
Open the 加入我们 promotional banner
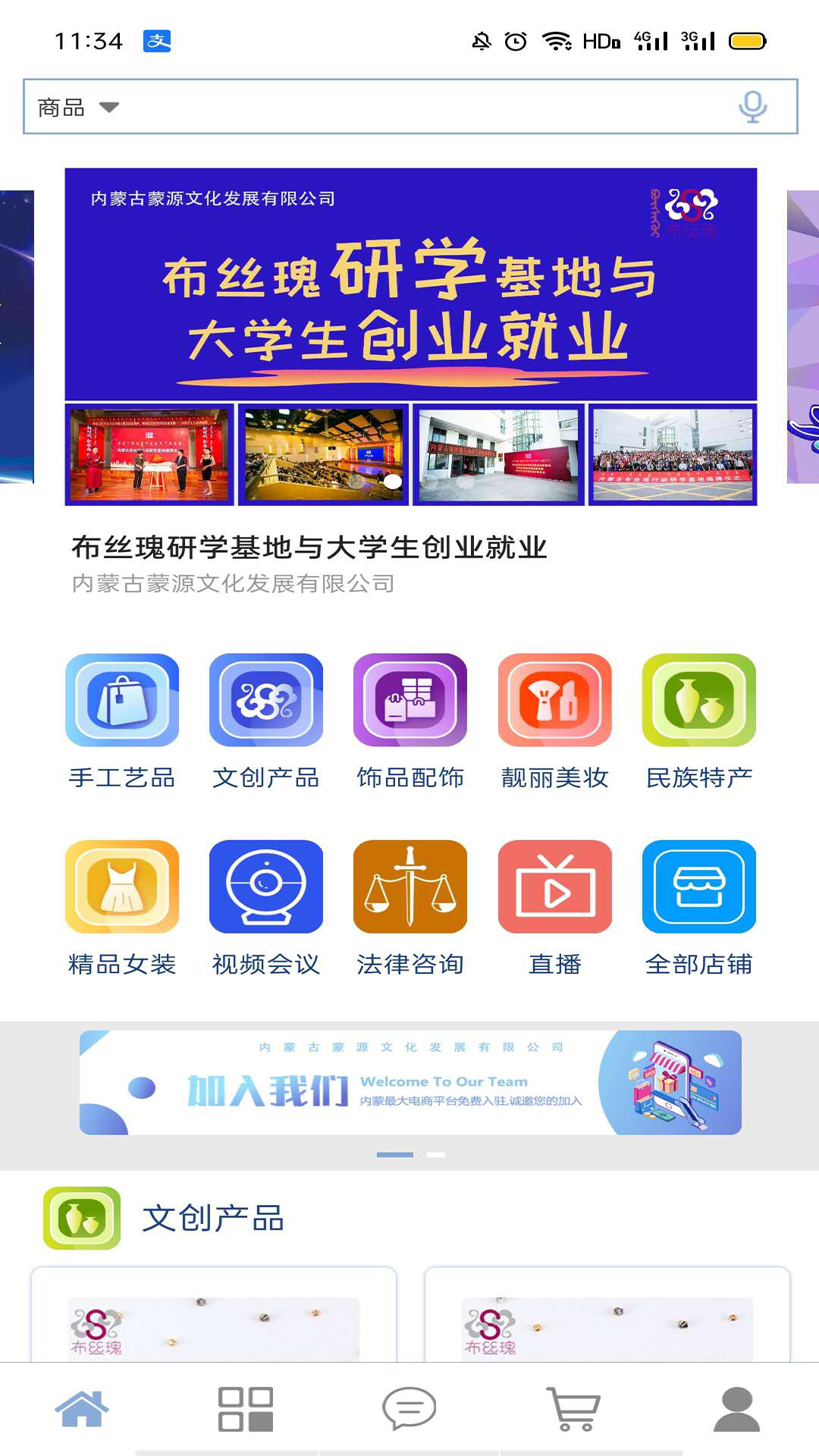pyautogui.click(x=410, y=1082)
